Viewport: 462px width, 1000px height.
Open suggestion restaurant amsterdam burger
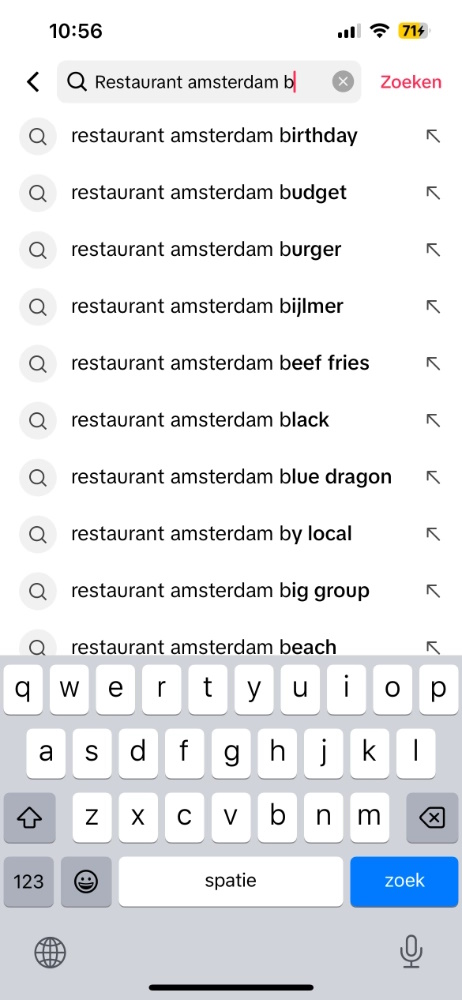coord(231,249)
